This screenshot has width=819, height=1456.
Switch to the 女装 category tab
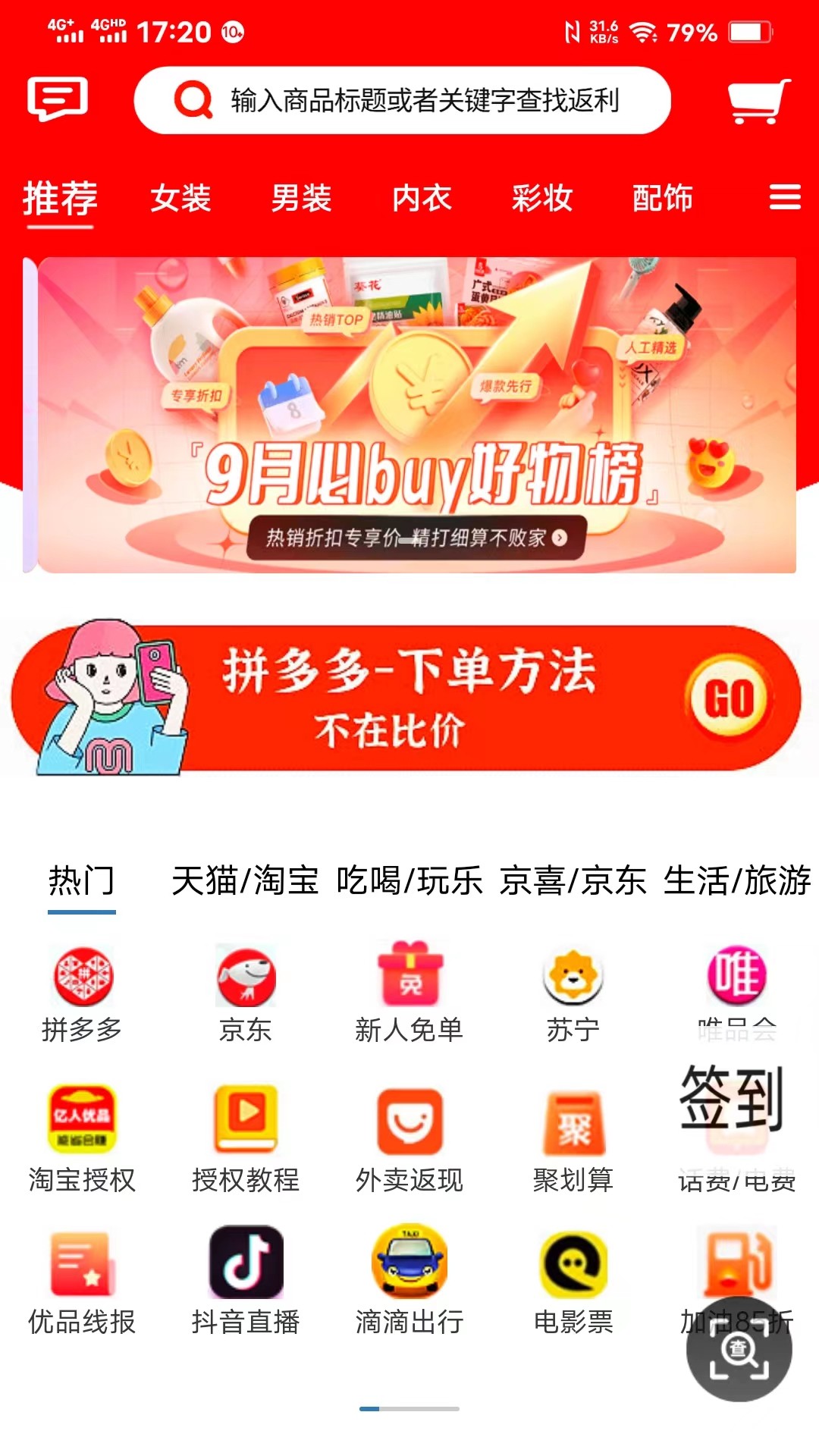pyautogui.click(x=180, y=199)
